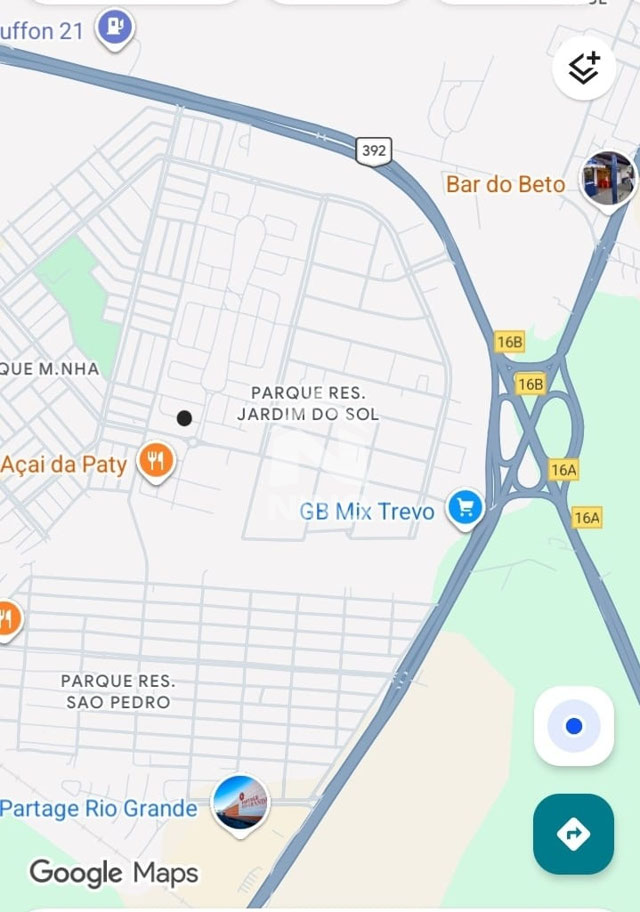Screen dimensions: 640x912
Task: Select the Açai da Paty restaurant pin
Action: [x=155, y=461]
